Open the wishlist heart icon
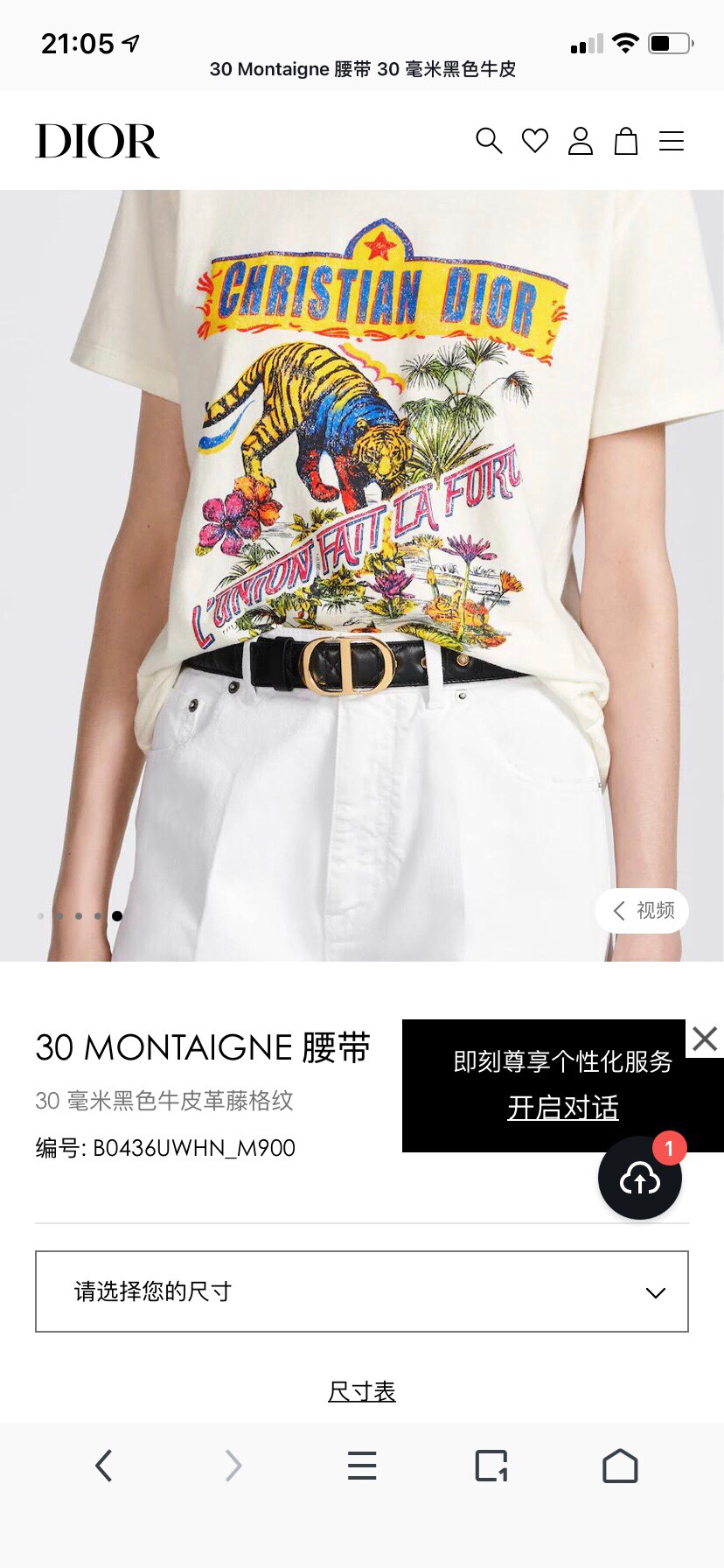724x1568 pixels. (x=535, y=141)
